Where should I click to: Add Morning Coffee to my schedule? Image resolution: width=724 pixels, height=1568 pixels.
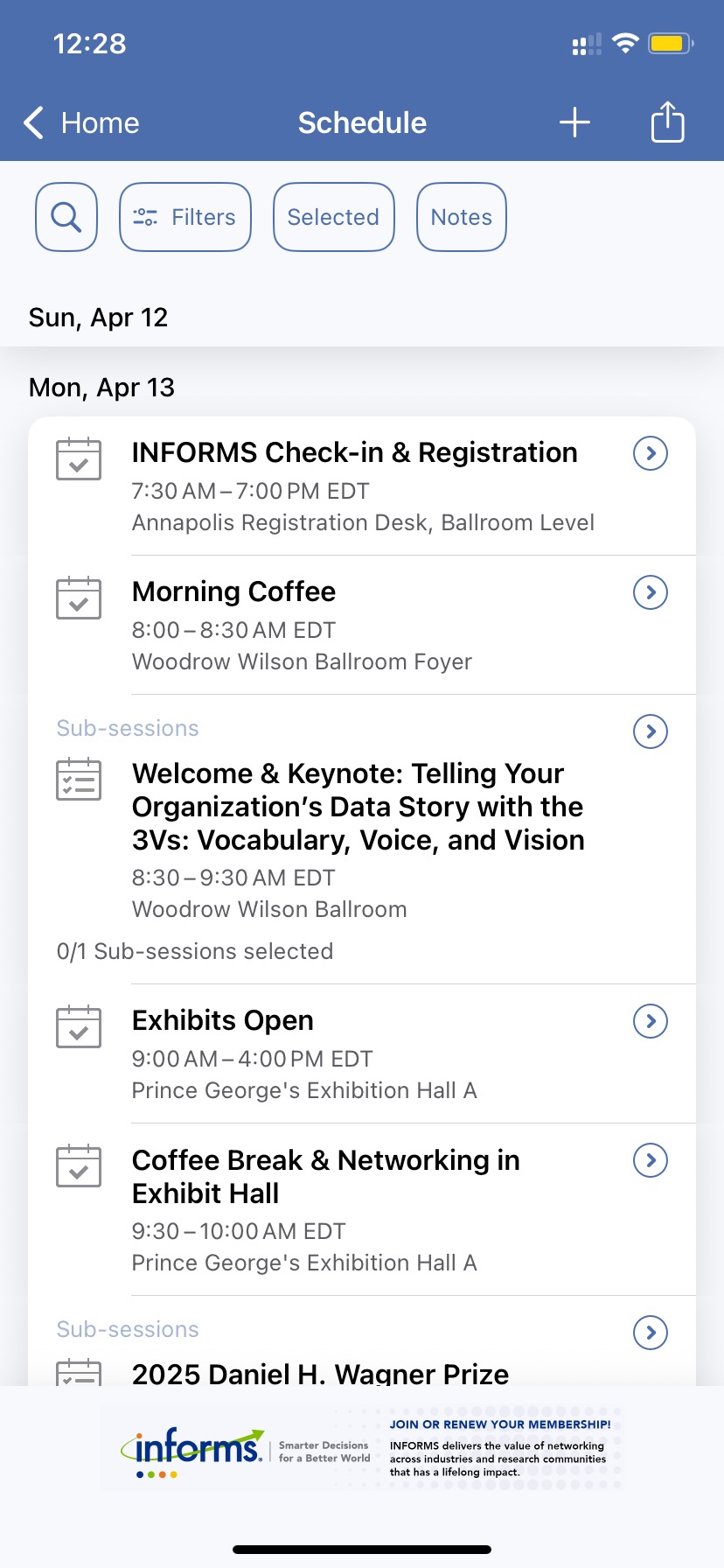click(x=79, y=598)
